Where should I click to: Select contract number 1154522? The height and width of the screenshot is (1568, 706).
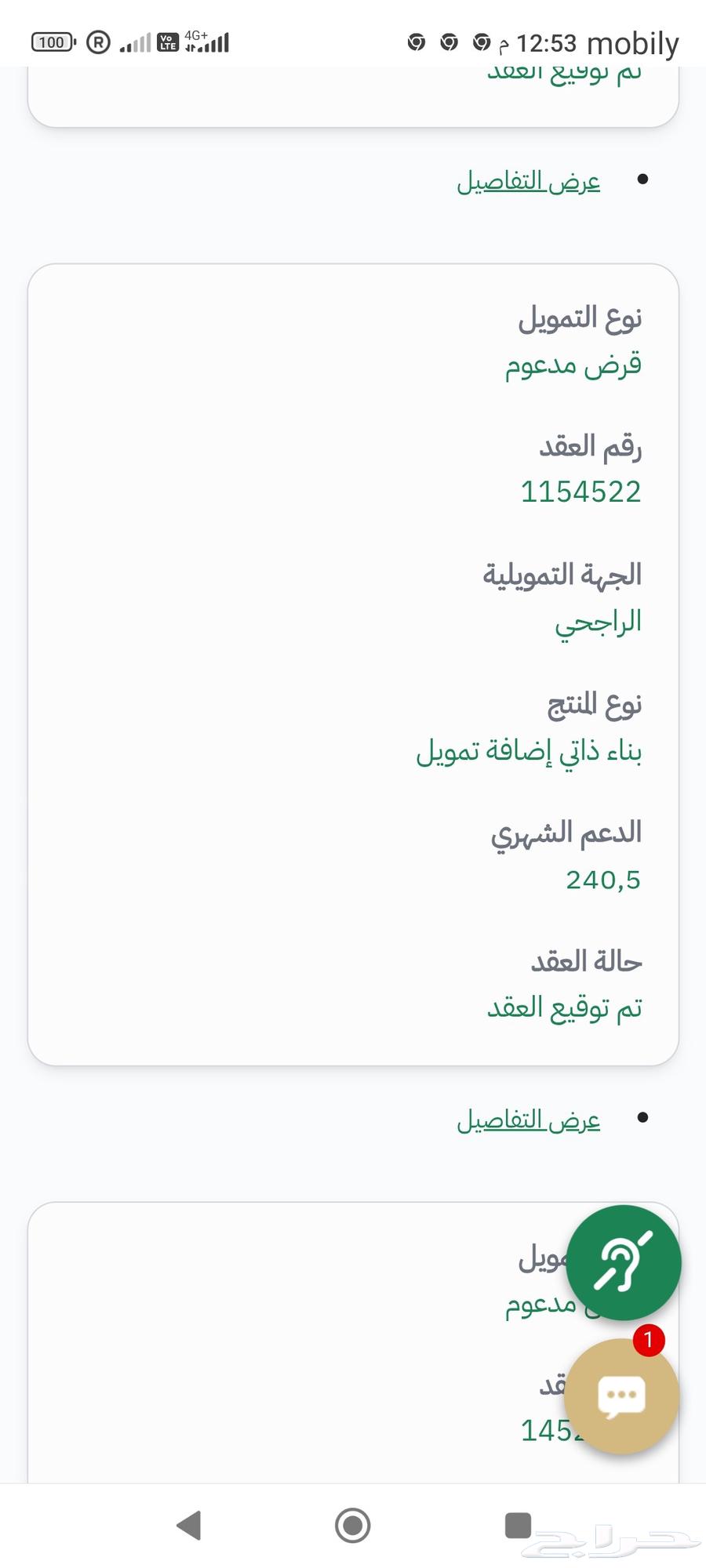point(580,492)
